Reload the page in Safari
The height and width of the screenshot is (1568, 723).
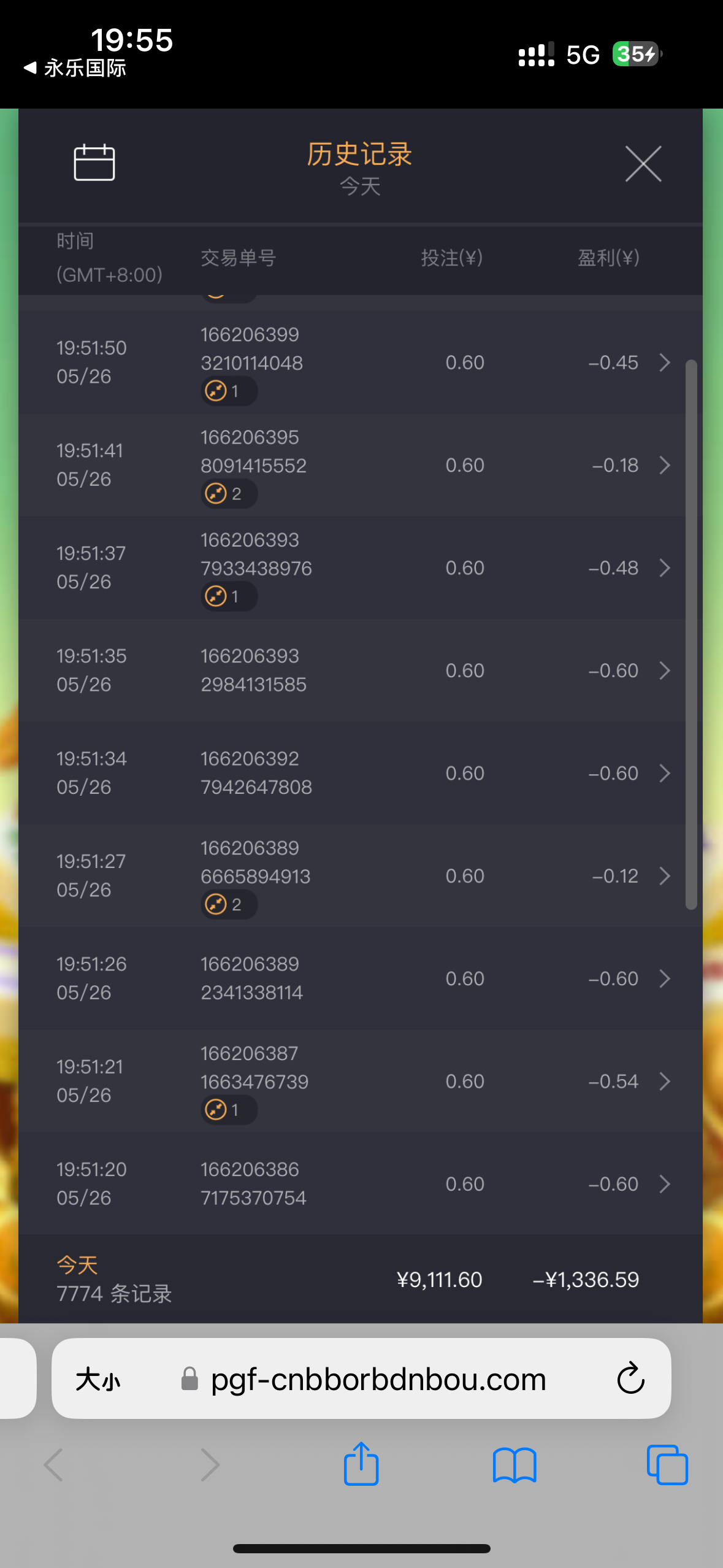point(630,1379)
